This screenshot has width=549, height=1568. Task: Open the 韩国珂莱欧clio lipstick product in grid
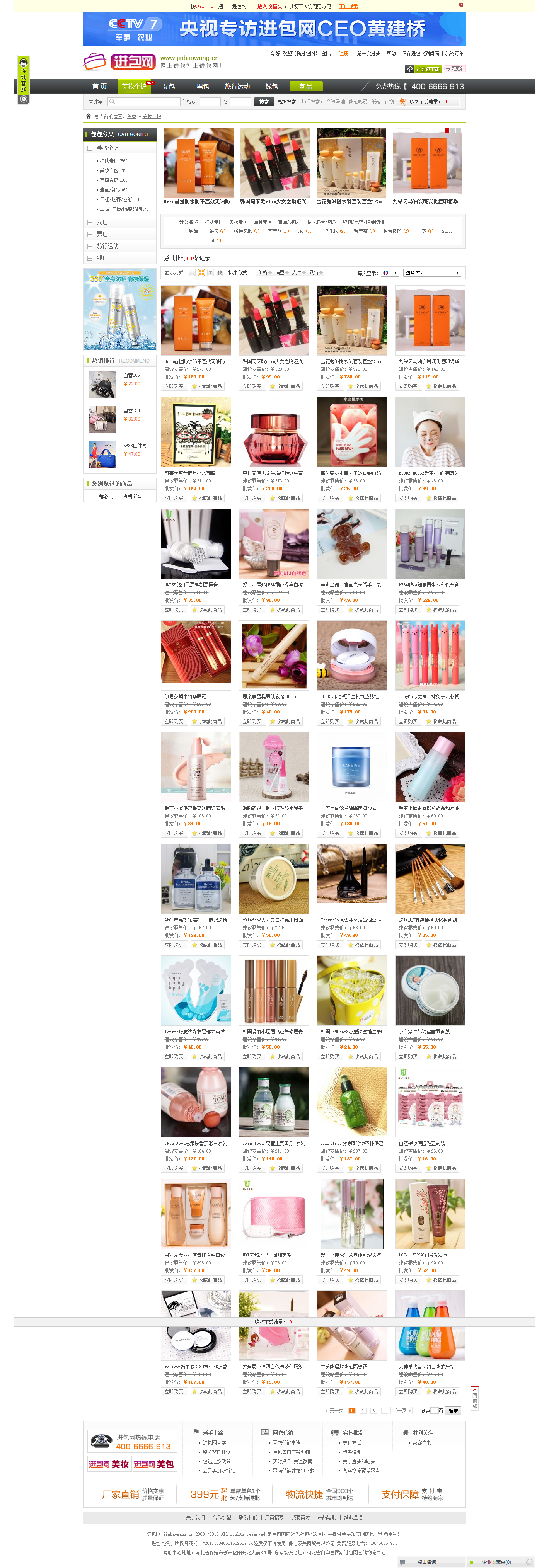[274, 320]
